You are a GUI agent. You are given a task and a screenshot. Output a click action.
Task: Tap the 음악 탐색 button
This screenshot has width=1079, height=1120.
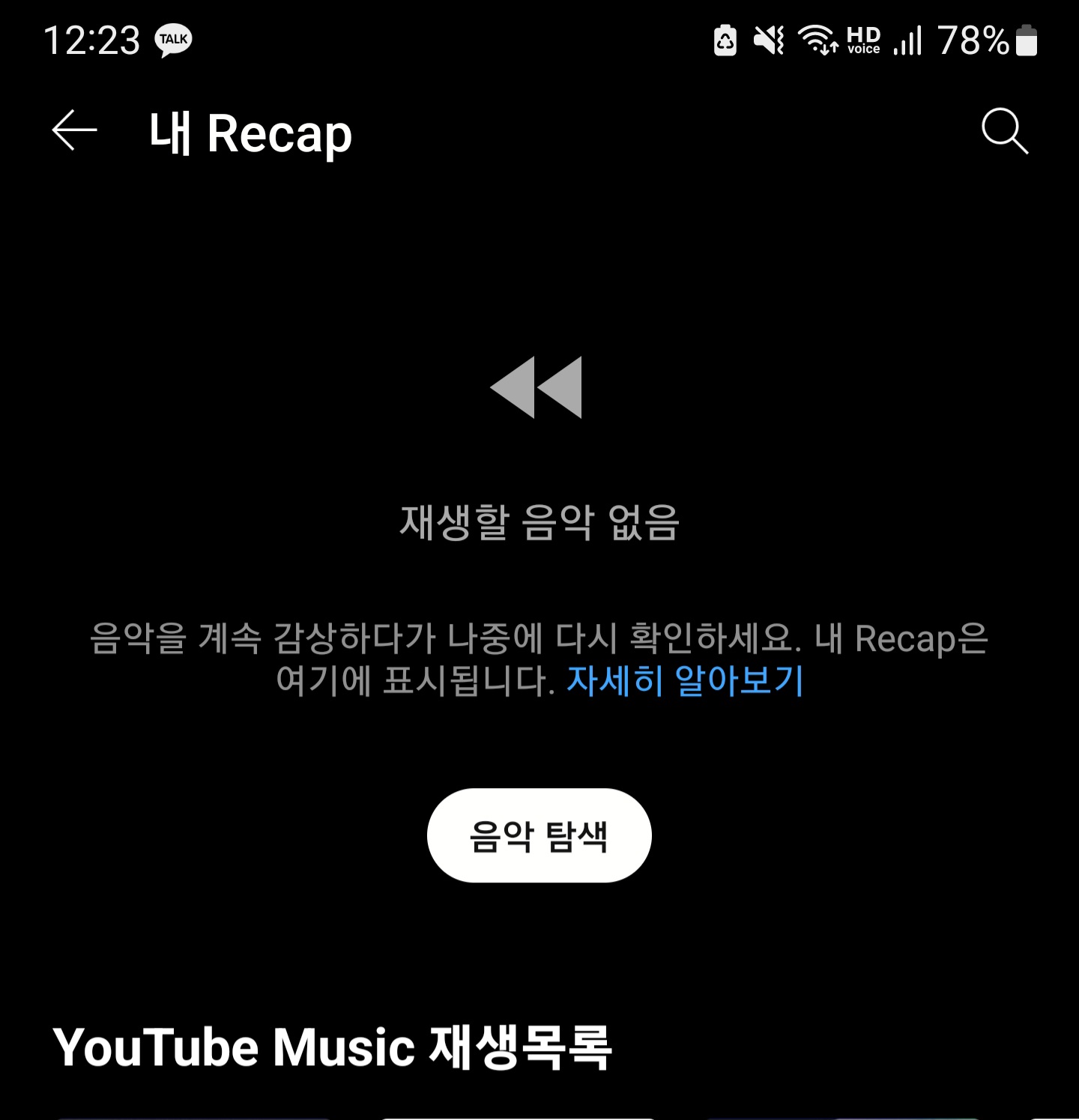539,835
